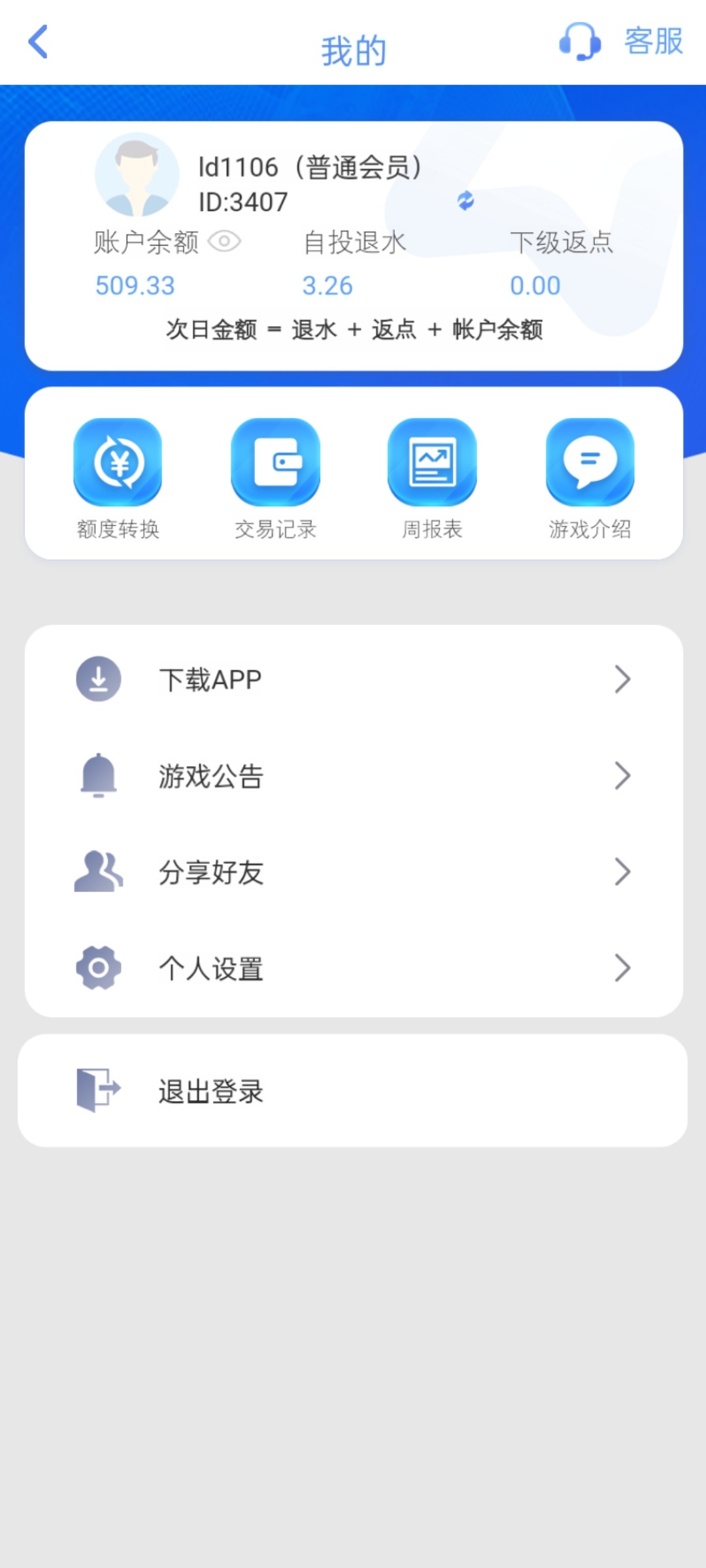
Task: Expand the 分享好友 row chevron
Action: coord(623,872)
